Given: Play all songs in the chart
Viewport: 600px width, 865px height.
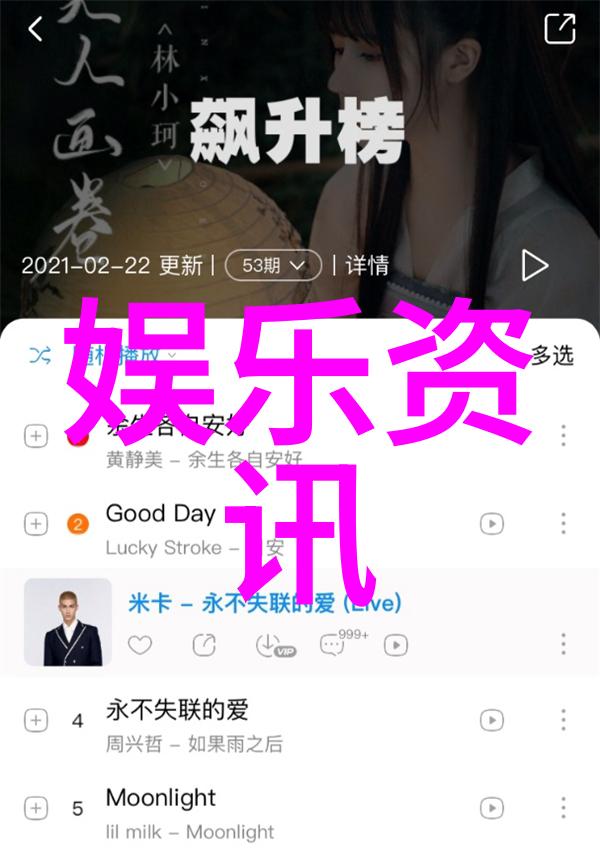Looking at the screenshot, I should (535, 265).
